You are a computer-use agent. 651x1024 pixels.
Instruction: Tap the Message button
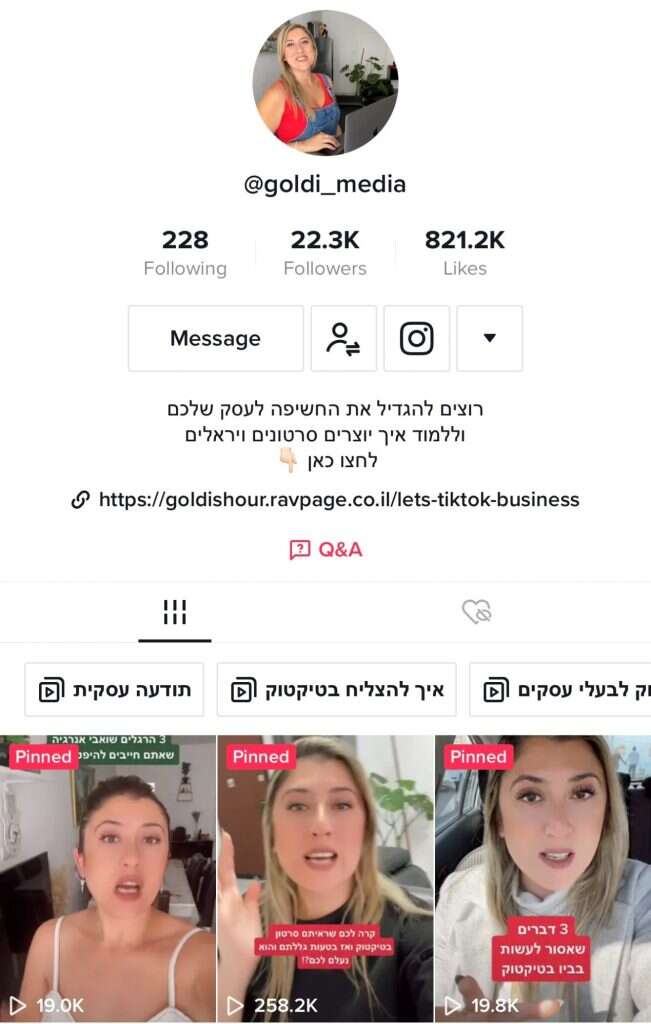click(215, 339)
